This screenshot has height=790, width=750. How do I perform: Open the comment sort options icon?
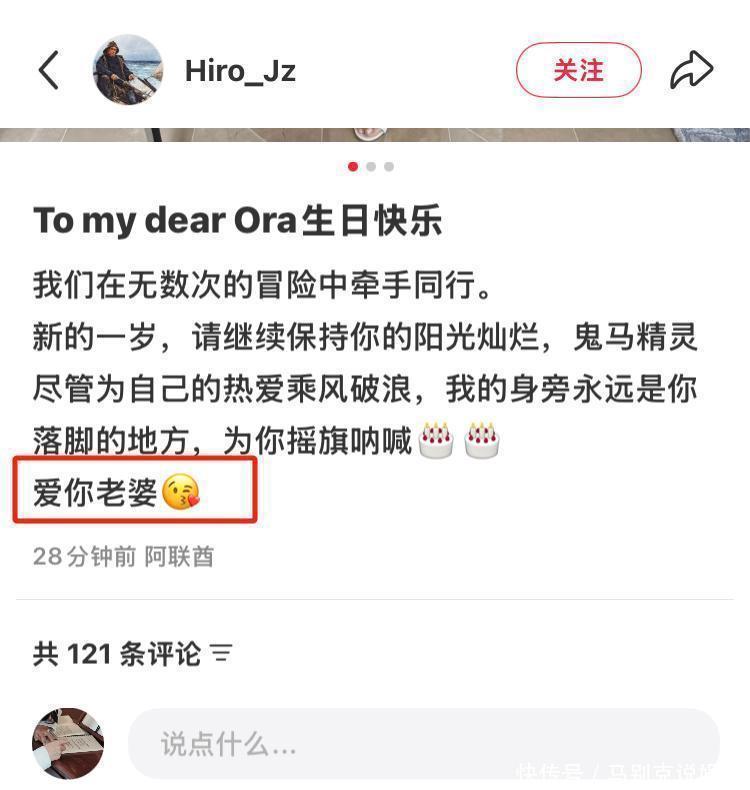click(222, 654)
